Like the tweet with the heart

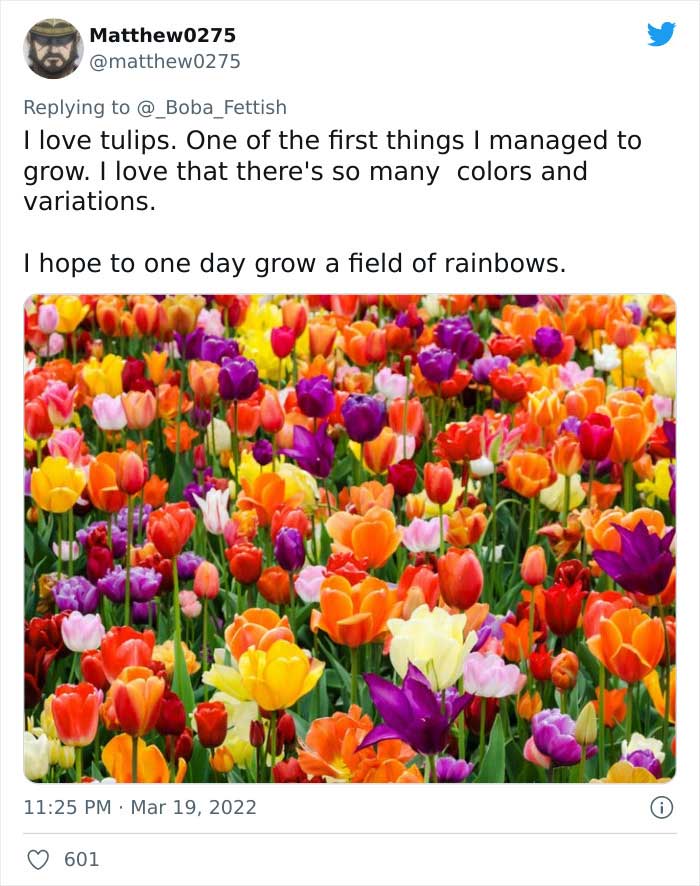[37, 859]
